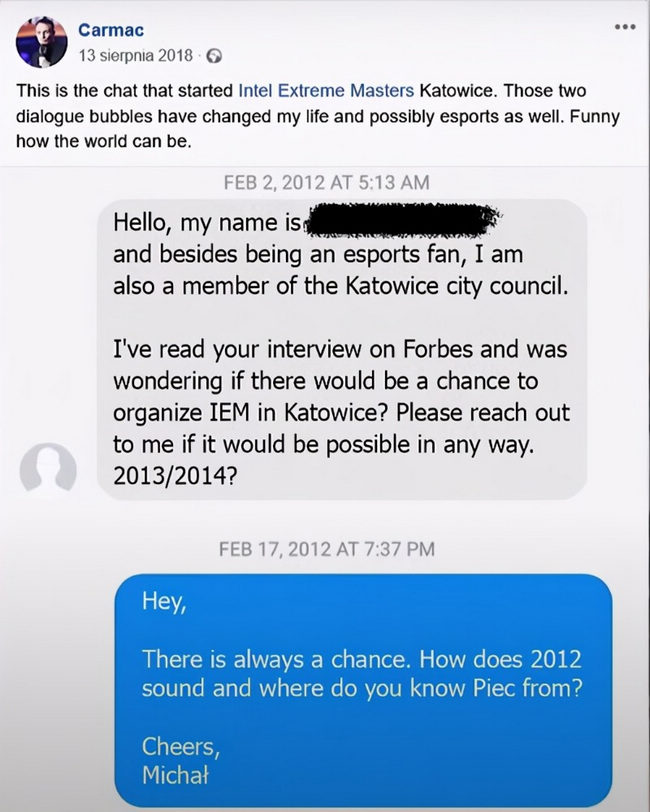Open the attached chat screenshot image
This screenshot has height=812, width=650.
[325, 480]
